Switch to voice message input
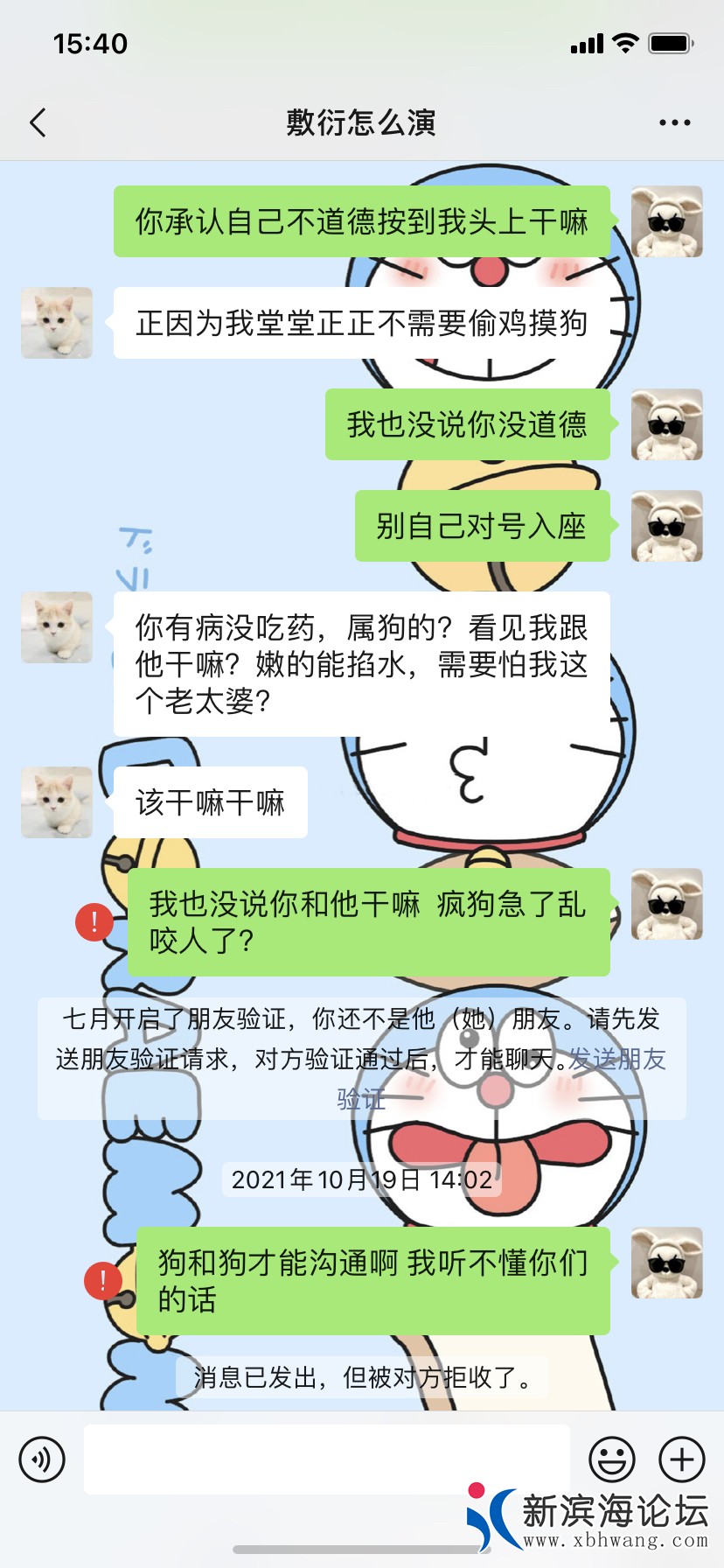The width and height of the screenshot is (724, 1568). point(42,1459)
